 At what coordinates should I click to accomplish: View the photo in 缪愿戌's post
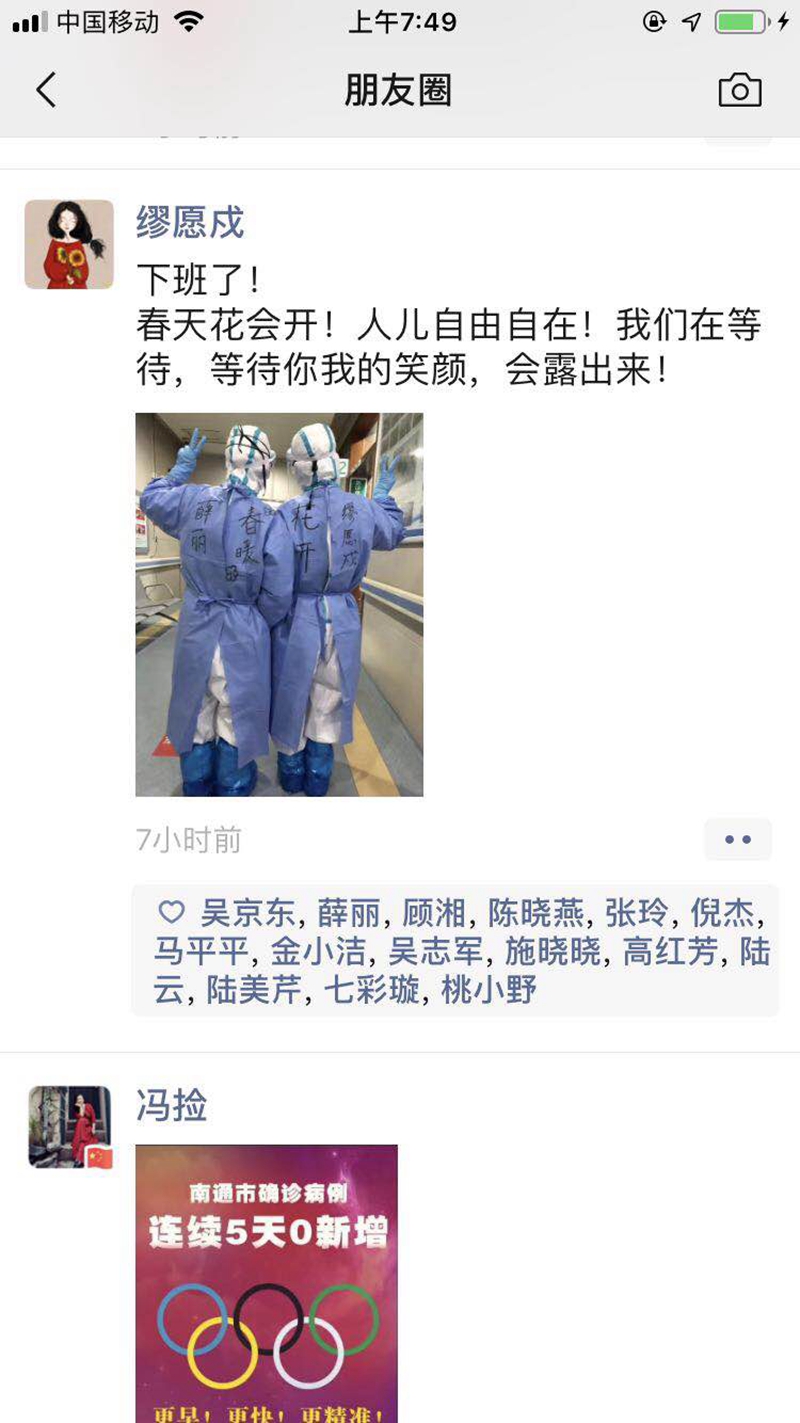(x=279, y=604)
